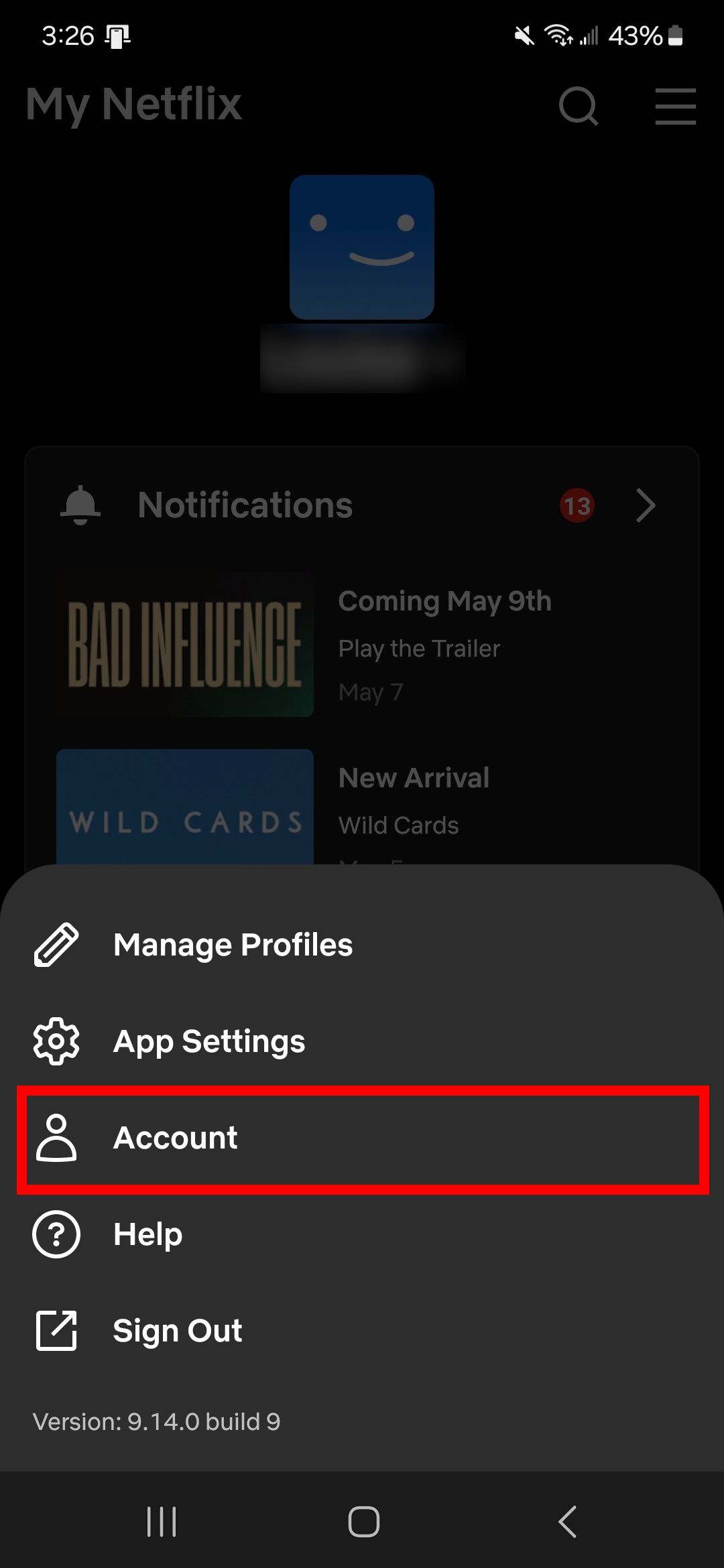Tap the notifications bell icon
This screenshot has width=724, height=1568.
click(x=80, y=507)
